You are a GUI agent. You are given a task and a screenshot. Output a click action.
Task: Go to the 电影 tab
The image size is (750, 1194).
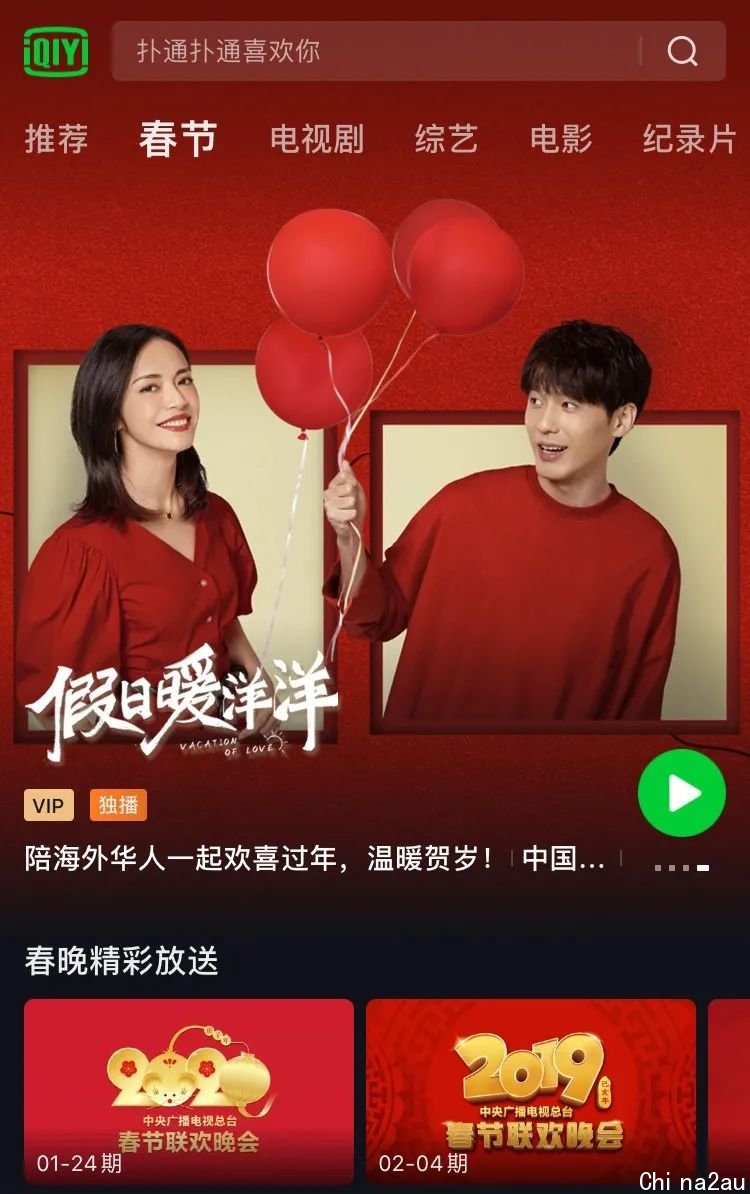coord(561,139)
